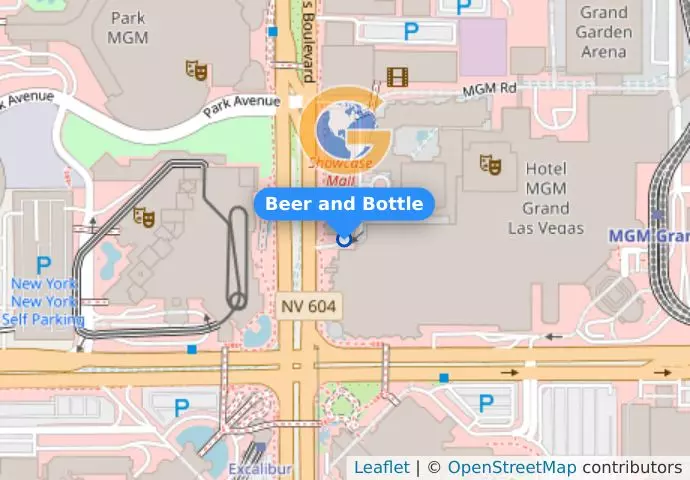Open the Leaflet attribution link
This screenshot has height=480, width=690.
point(381,467)
